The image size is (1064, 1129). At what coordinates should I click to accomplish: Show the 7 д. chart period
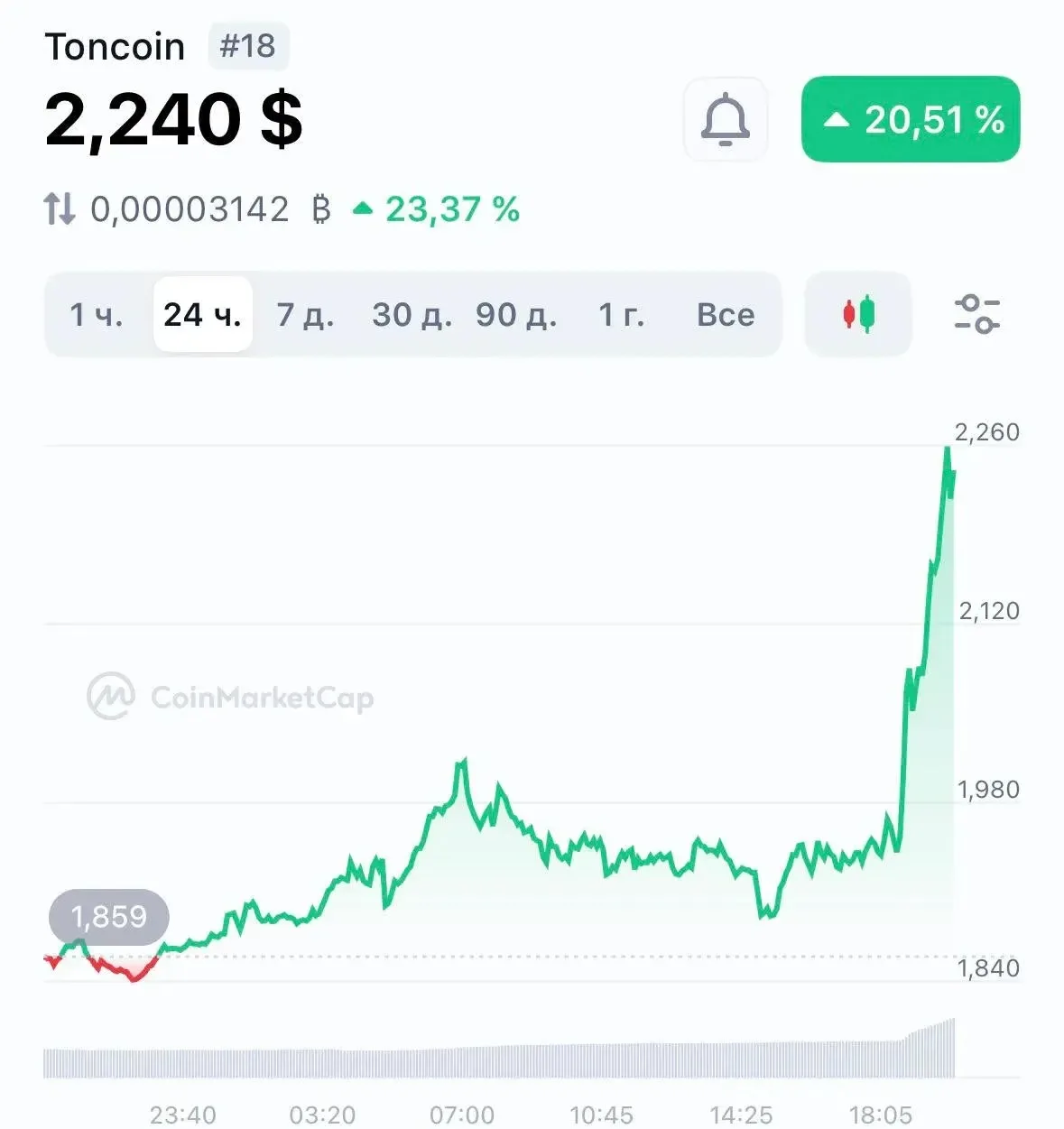(x=305, y=314)
